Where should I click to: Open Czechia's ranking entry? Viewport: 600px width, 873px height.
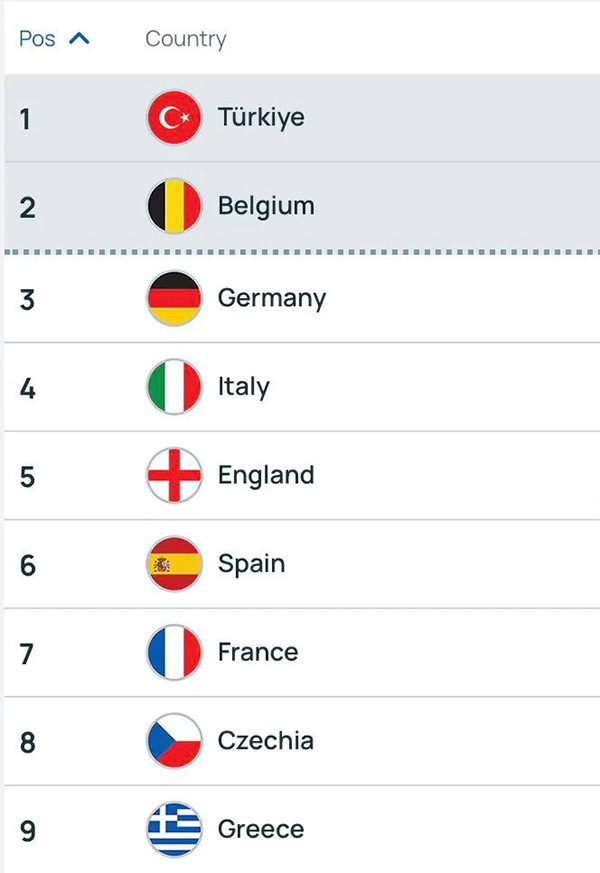point(265,741)
